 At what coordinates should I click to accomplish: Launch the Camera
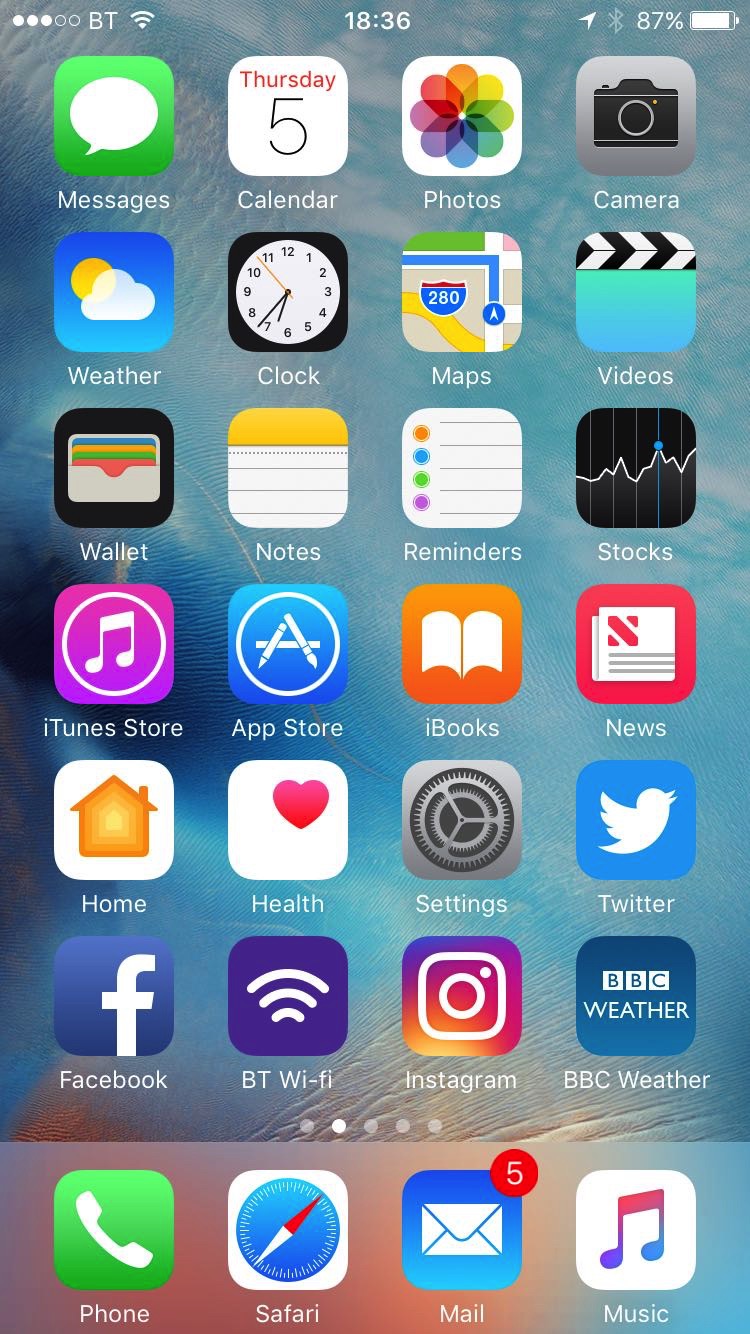(x=636, y=116)
